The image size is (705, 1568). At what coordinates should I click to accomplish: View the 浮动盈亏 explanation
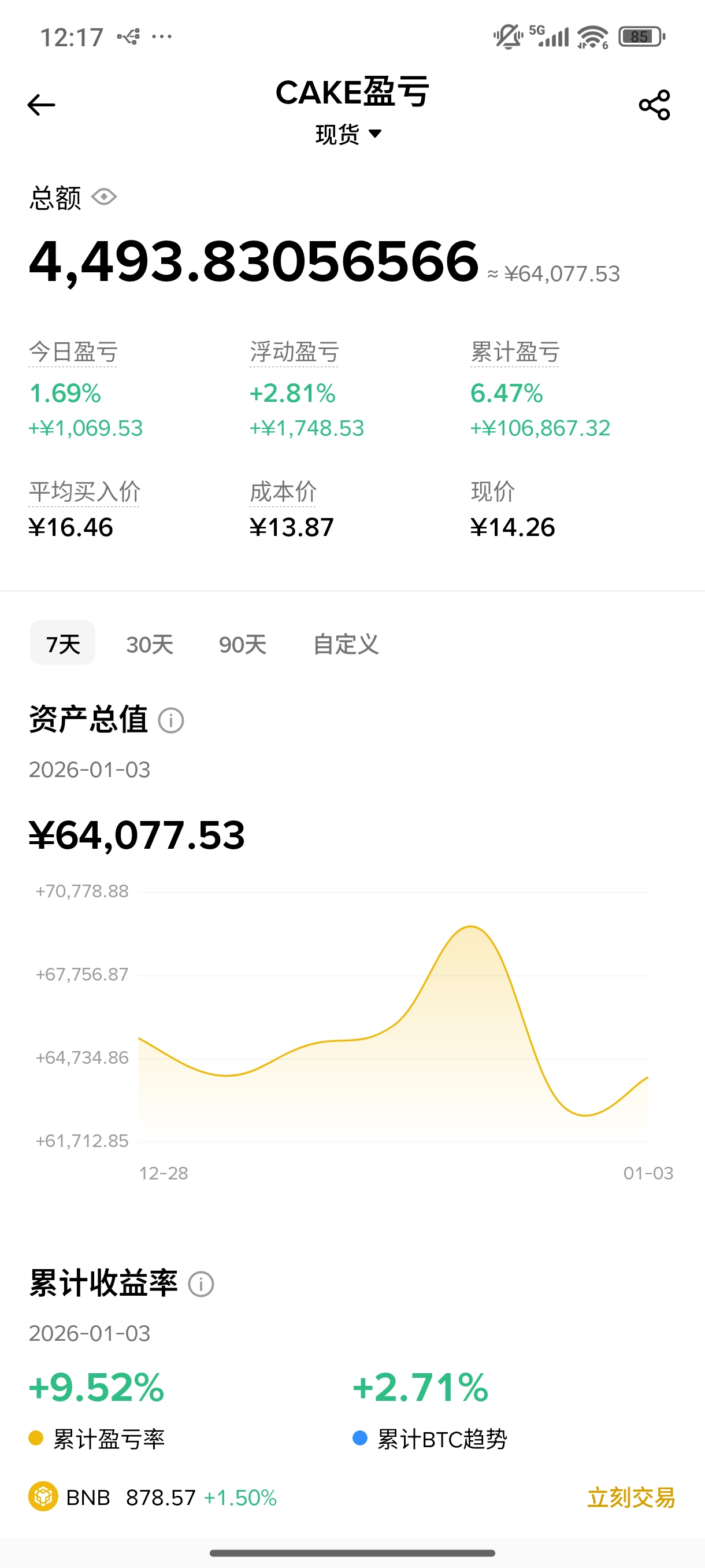point(294,353)
